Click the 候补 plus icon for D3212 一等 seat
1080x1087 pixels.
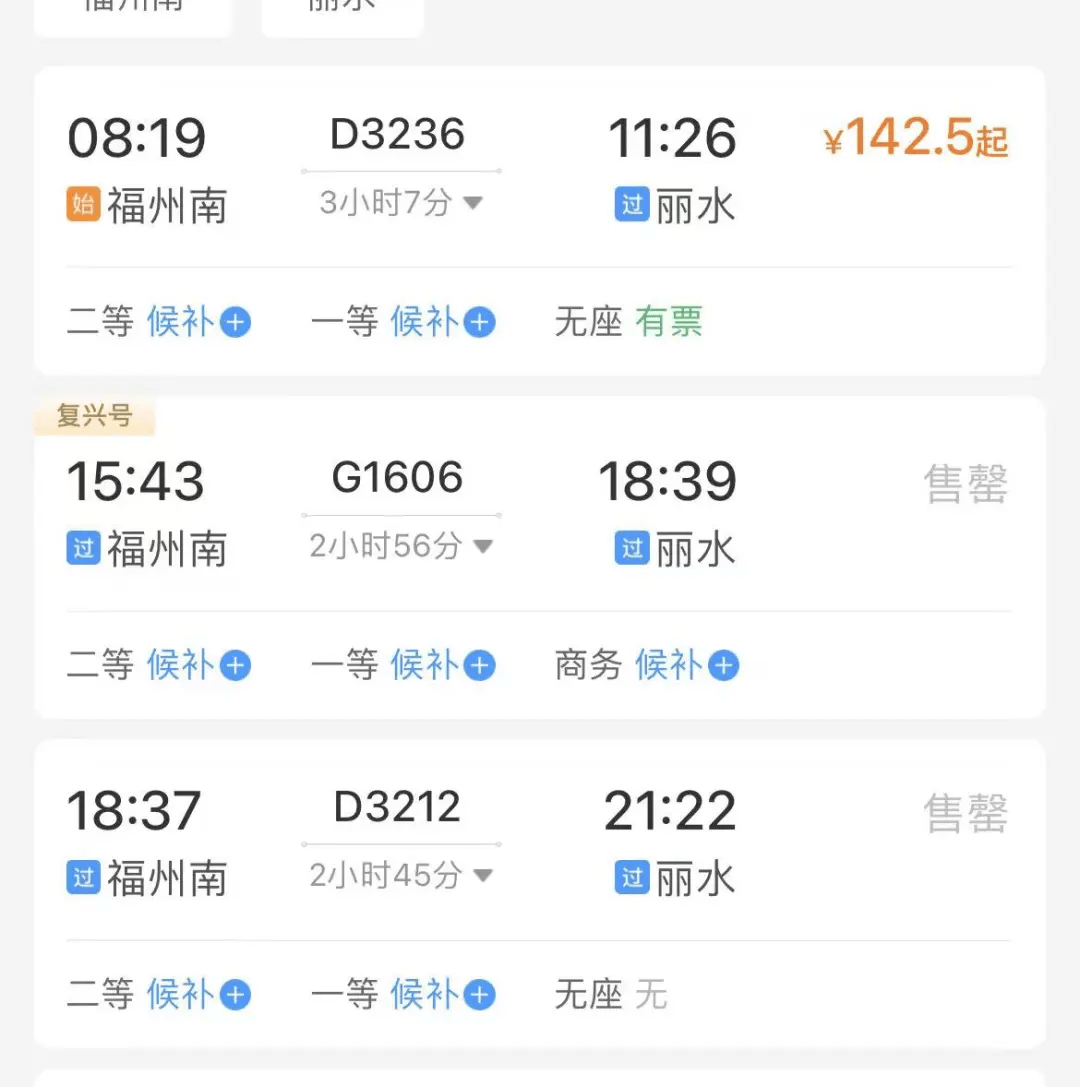point(481,995)
